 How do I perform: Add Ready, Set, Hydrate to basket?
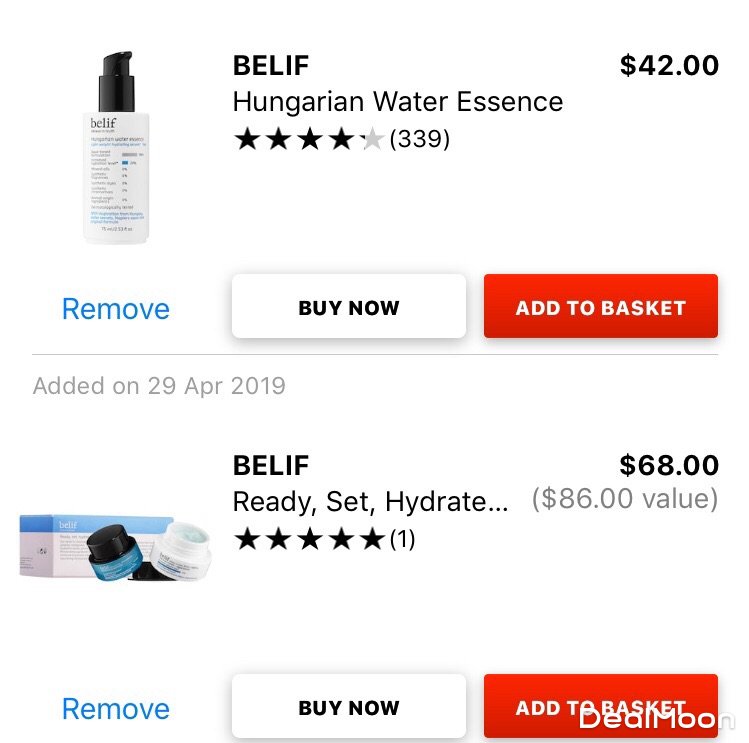click(600, 705)
